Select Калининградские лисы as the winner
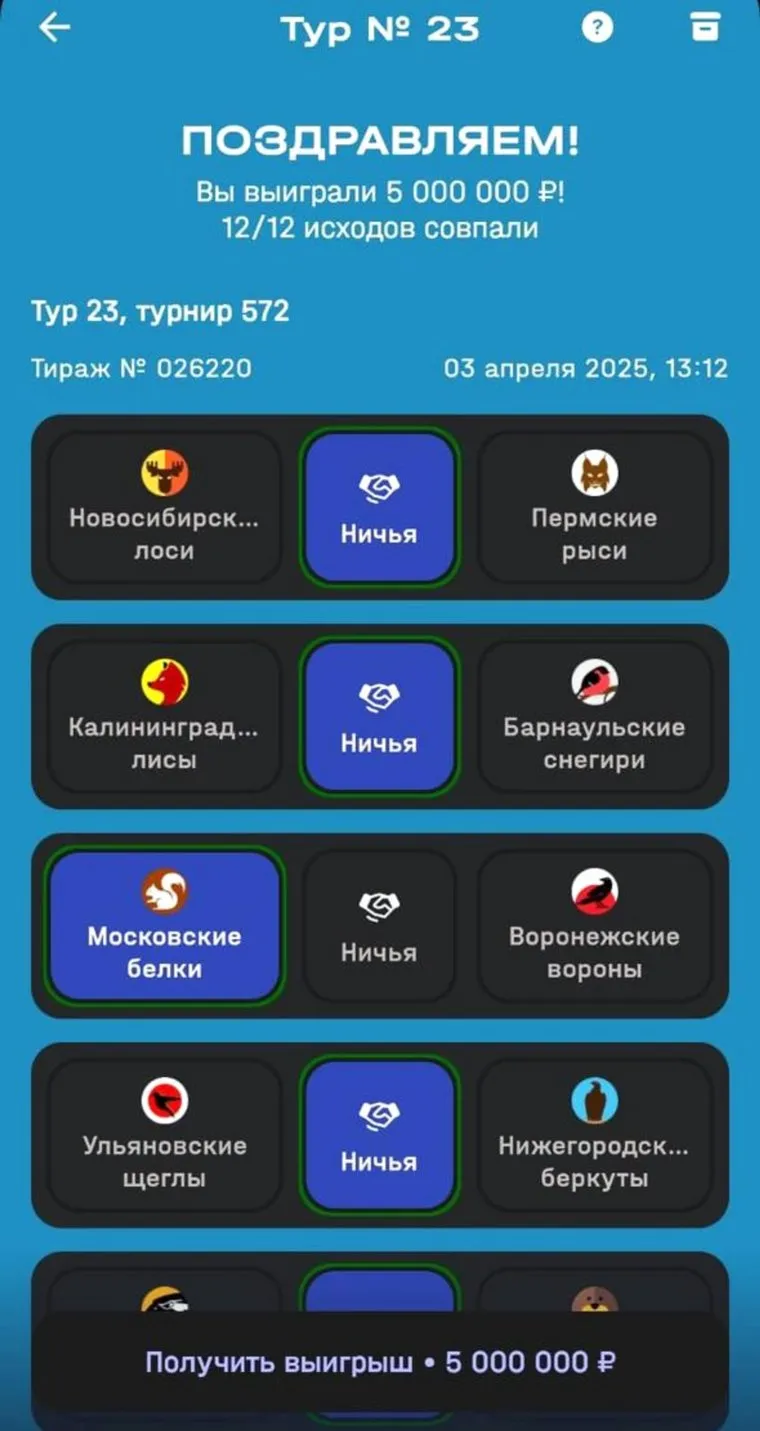The image size is (760, 1431). 164,717
